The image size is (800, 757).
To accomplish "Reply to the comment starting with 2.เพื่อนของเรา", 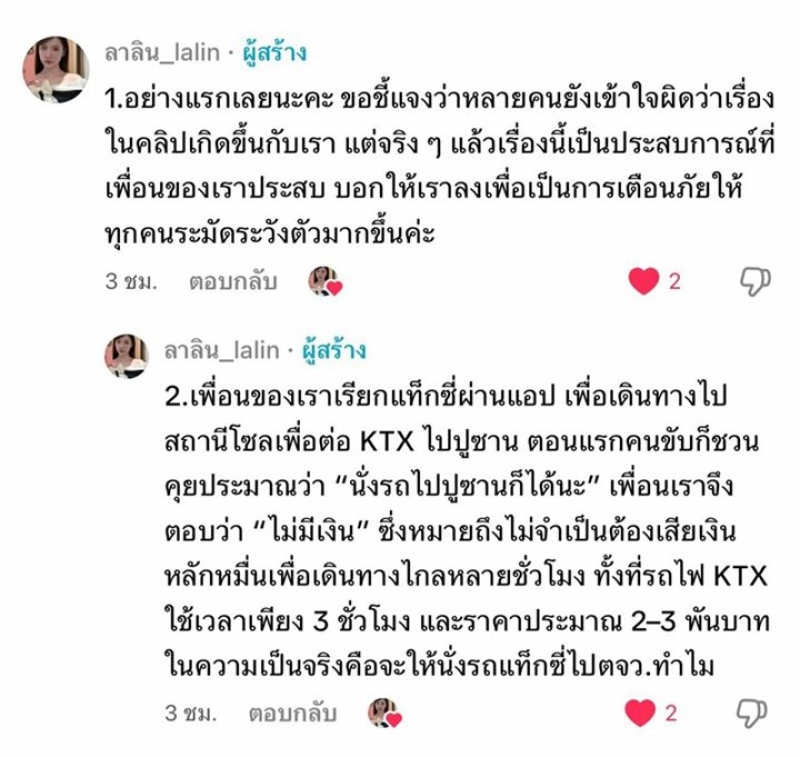I will click(292, 713).
